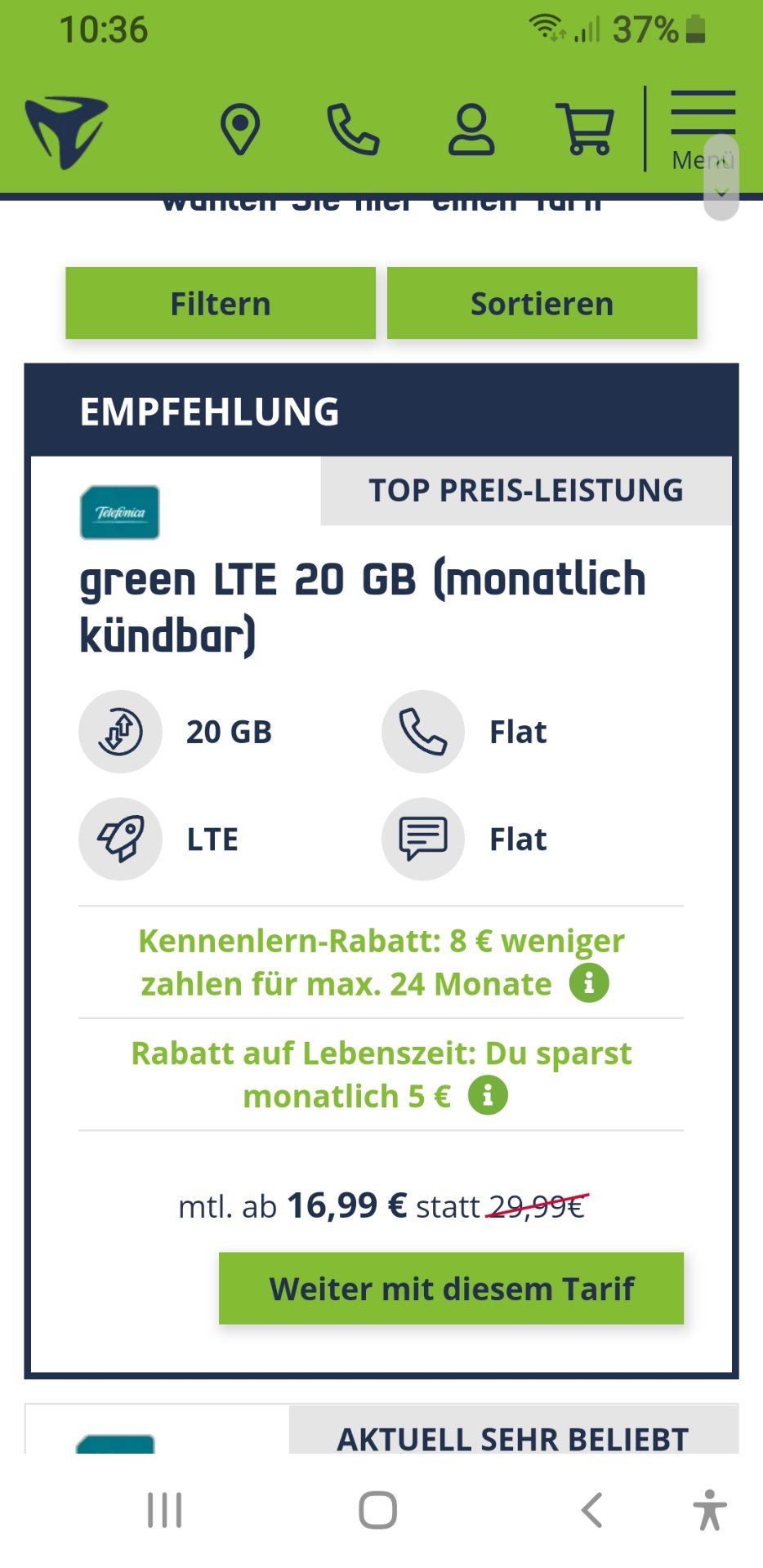Tap the Sortieren button

coord(542,303)
